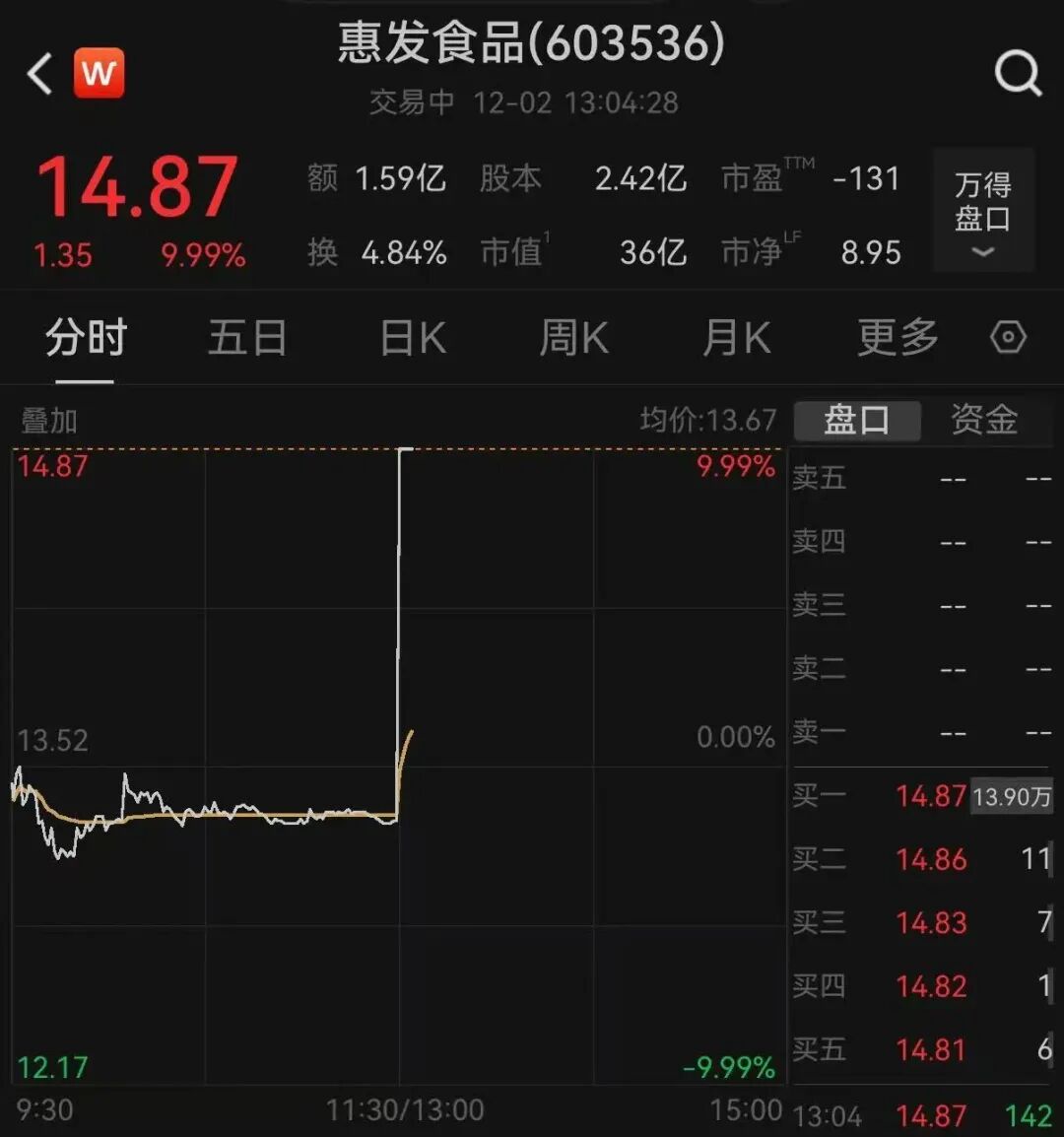
Task: Select the 日K chart tab
Action: pyautogui.click(x=413, y=338)
